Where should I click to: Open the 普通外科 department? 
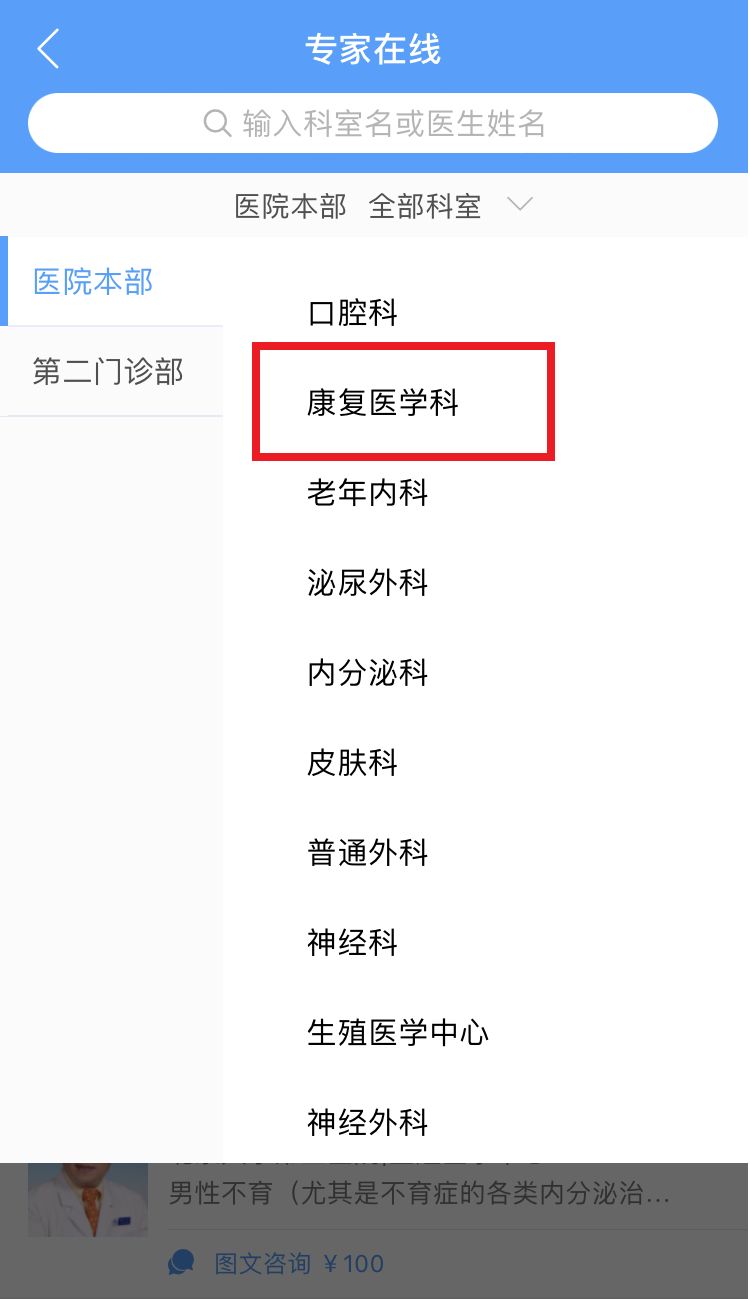(x=367, y=853)
